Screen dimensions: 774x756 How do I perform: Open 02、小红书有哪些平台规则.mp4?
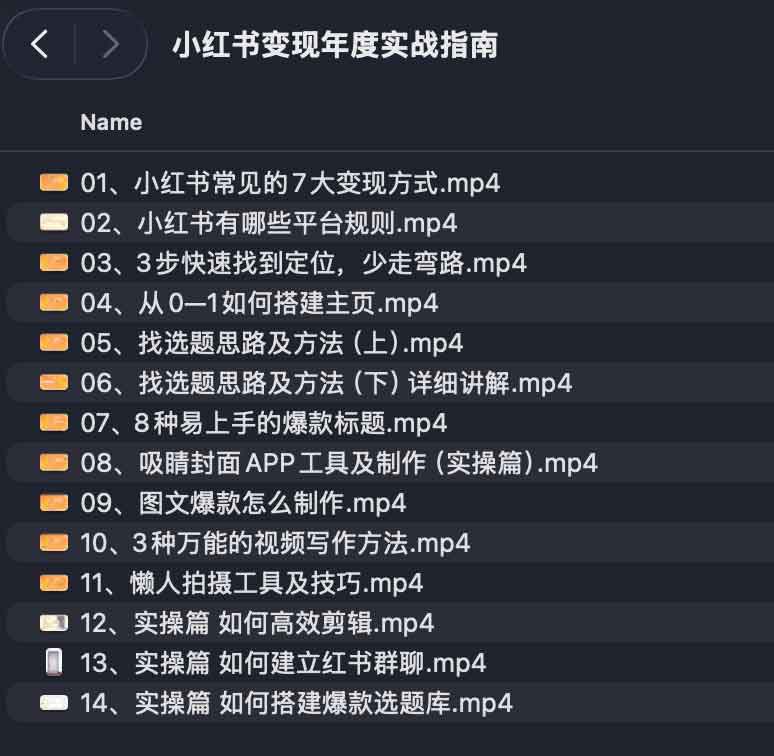[x=268, y=223]
